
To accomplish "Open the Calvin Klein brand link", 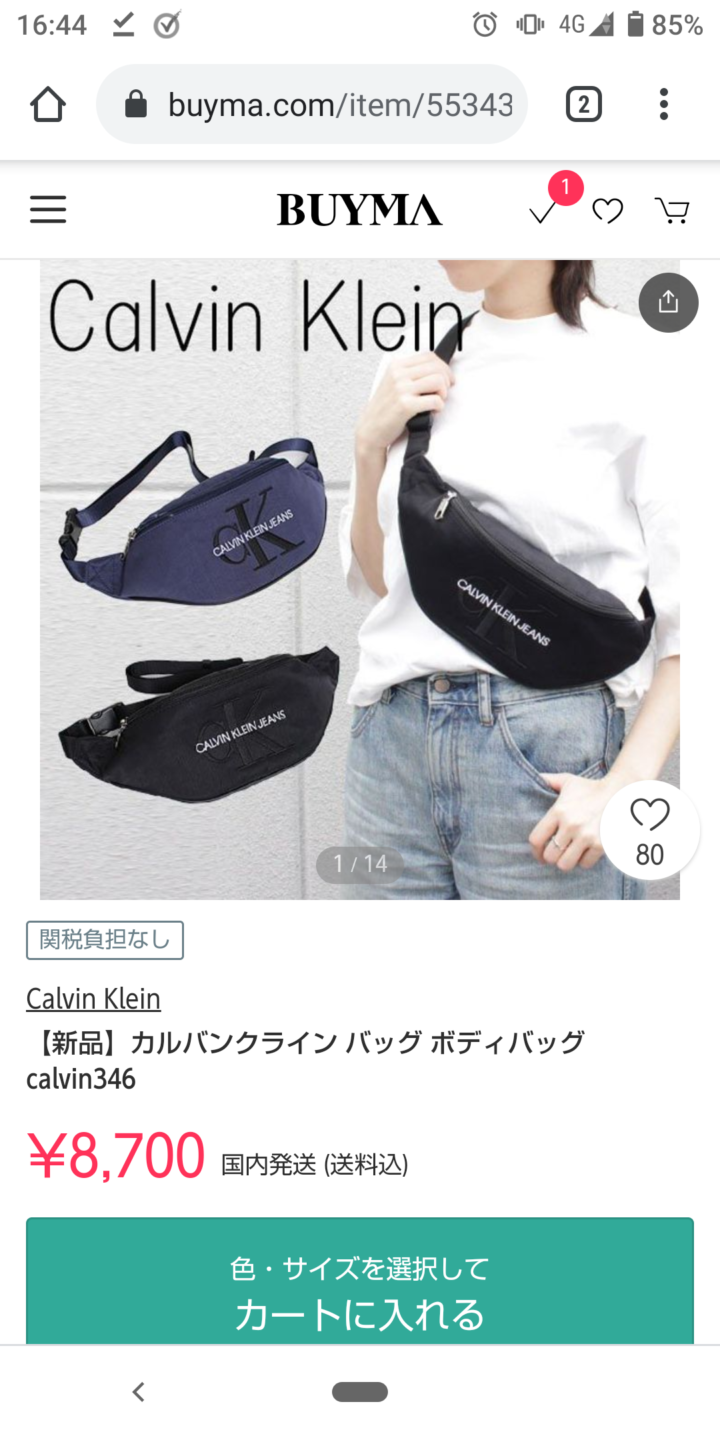I will 93,998.
